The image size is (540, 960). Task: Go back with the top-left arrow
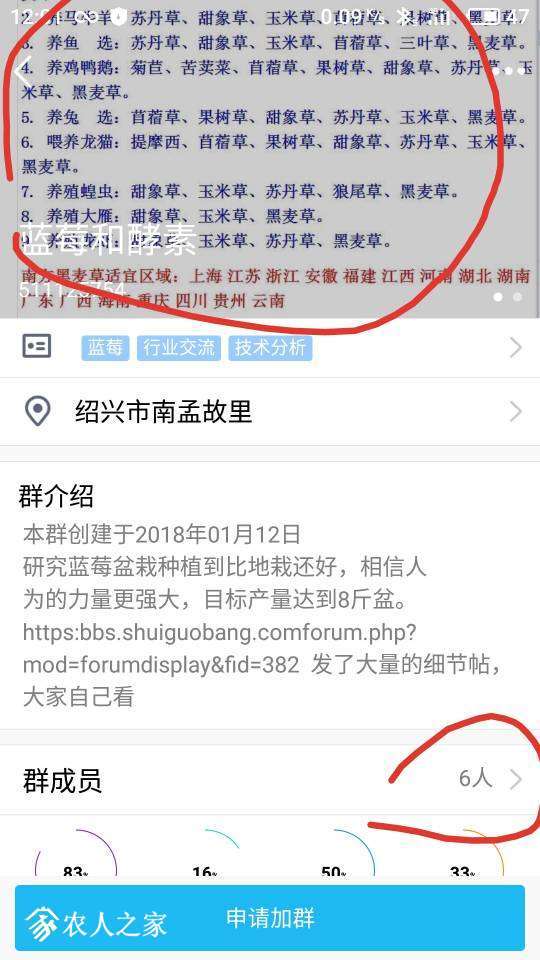pos(23,72)
